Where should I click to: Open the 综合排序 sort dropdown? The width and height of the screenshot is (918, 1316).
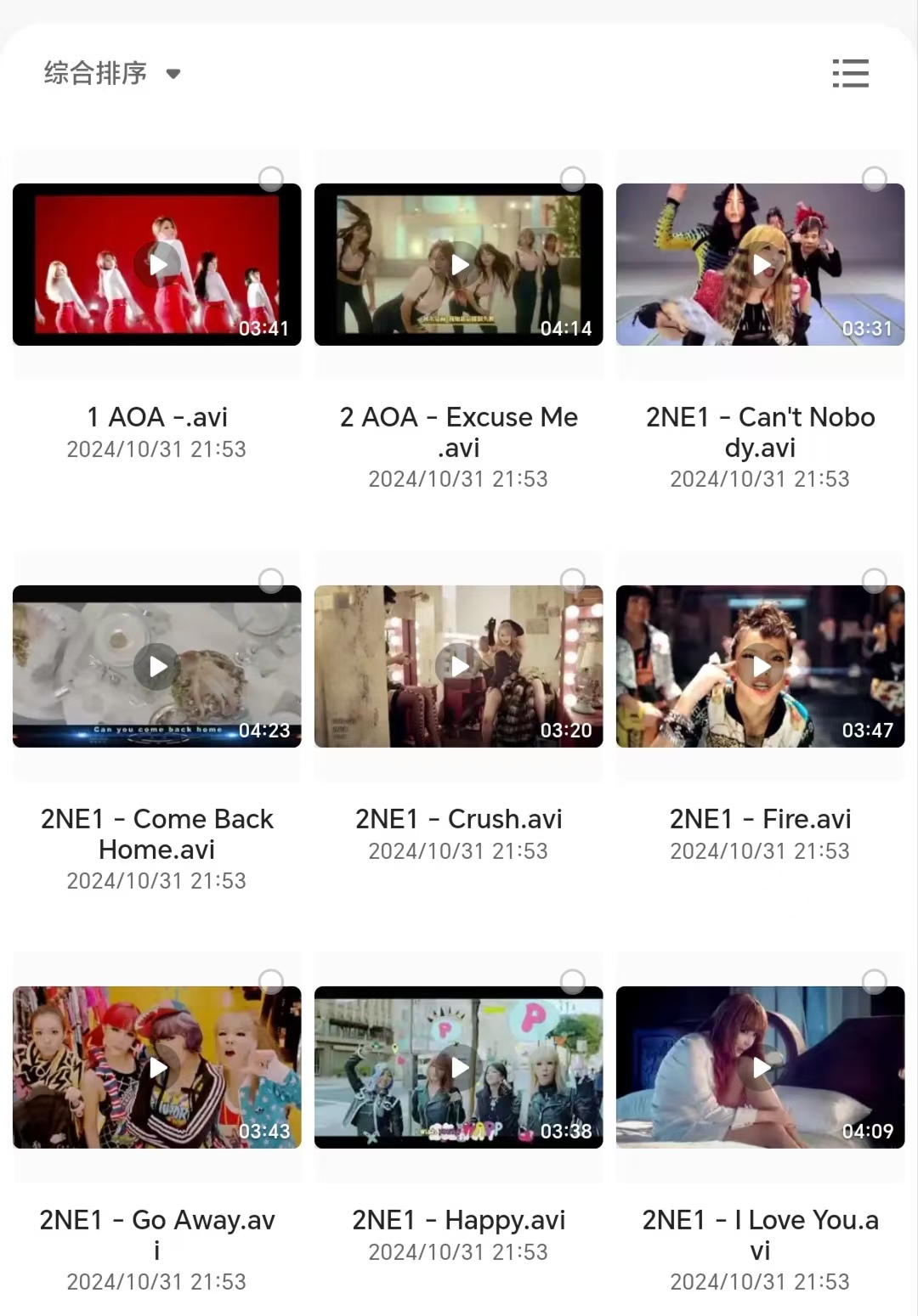112,74
